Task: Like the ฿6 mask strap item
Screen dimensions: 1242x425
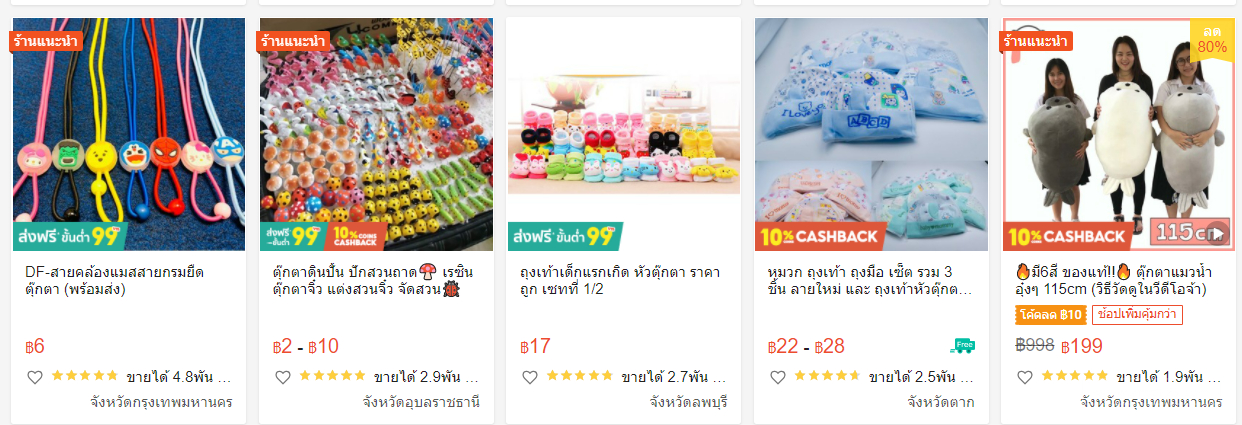Action: tap(35, 377)
